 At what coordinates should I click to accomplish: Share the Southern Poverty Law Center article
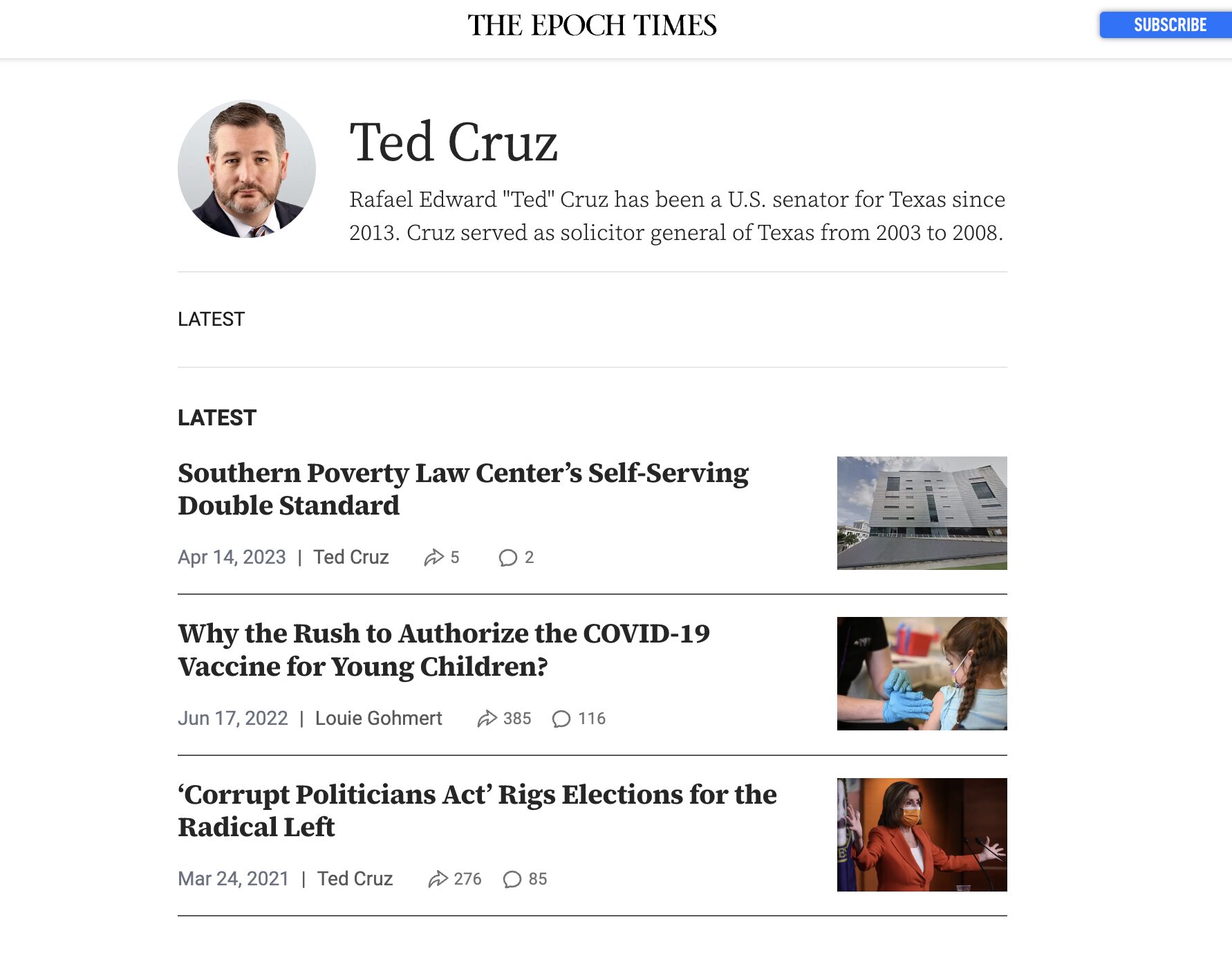[x=441, y=557]
